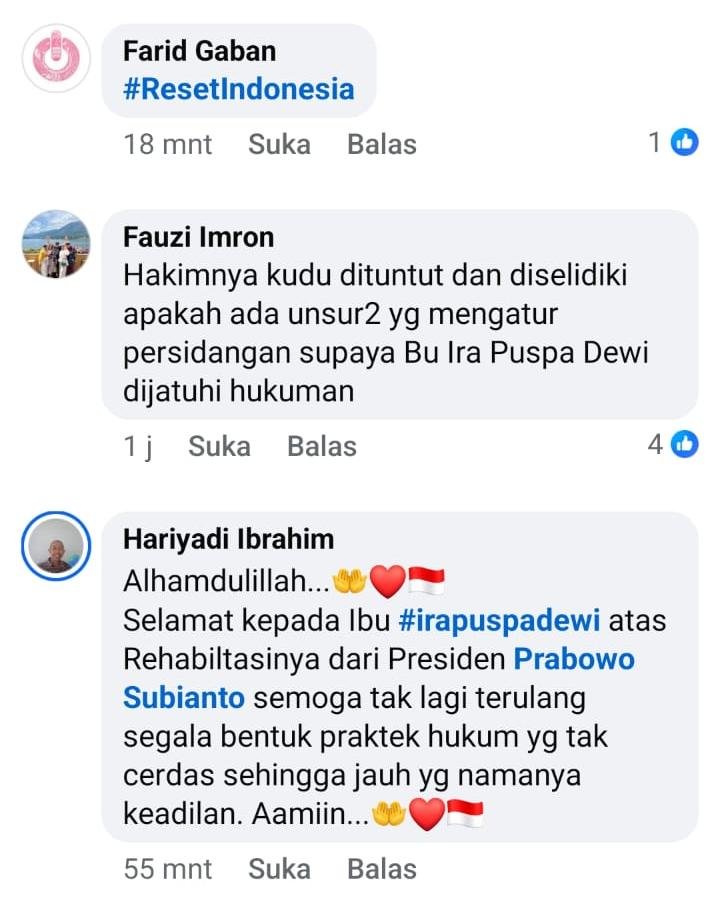Reply to Farid Gaban's comment
Screen dimensions: 720x918
pos(381,144)
